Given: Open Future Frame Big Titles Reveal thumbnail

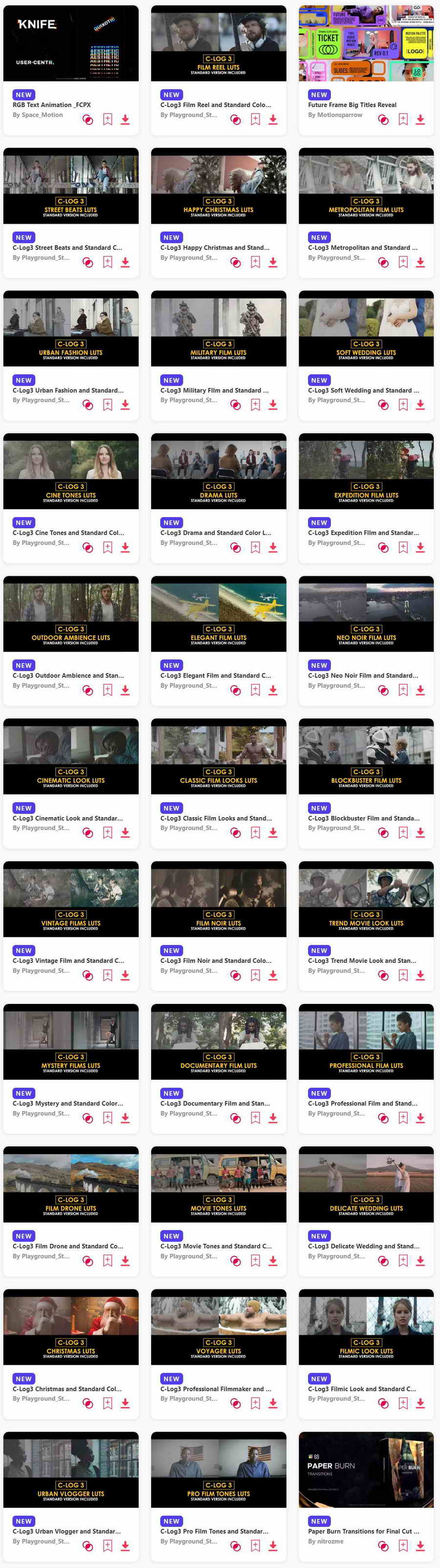Looking at the screenshot, I should (x=366, y=43).
